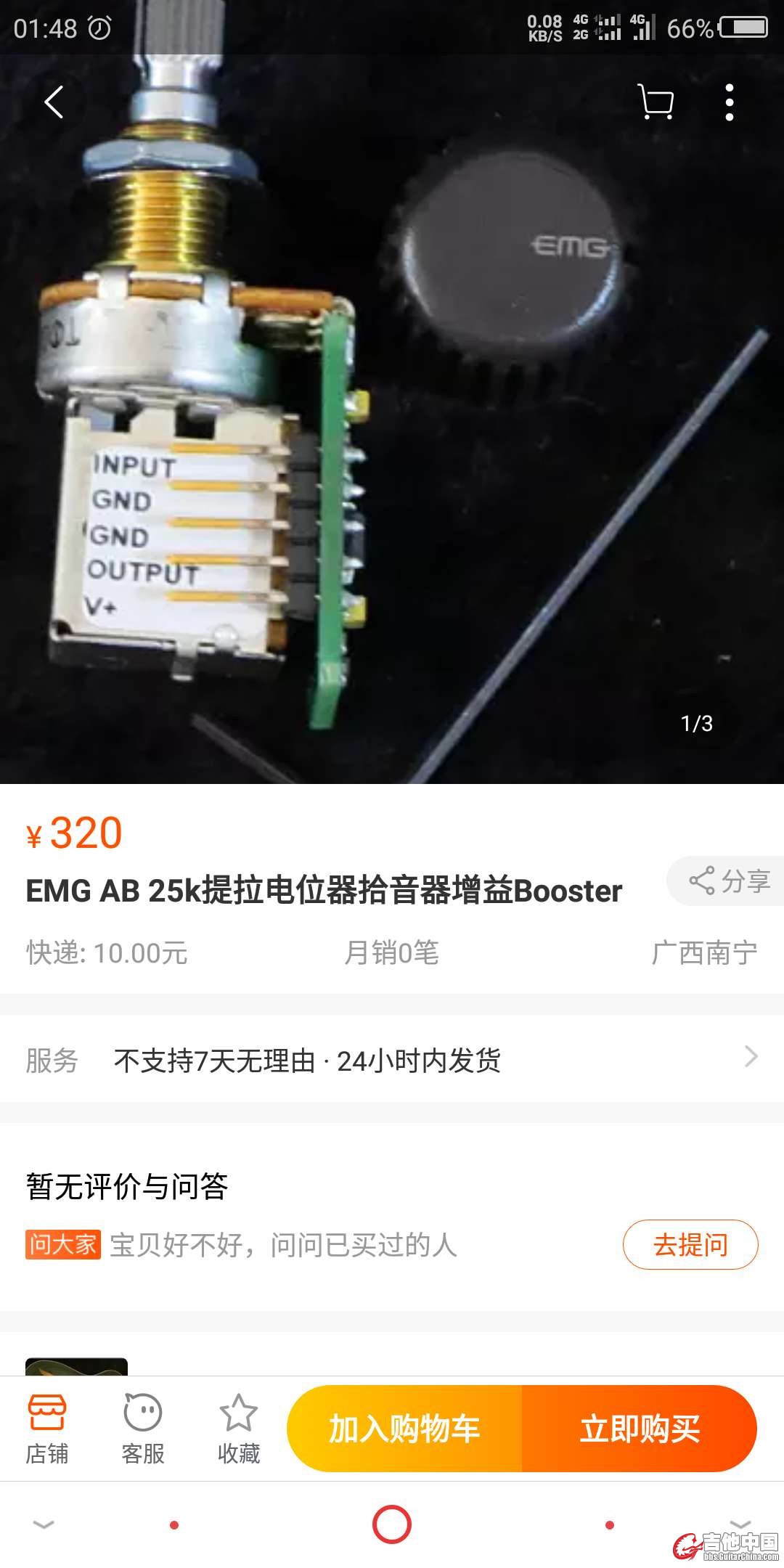The image size is (784, 1568).
Task: Open the three-dot overflow menu
Action: (x=730, y=102)
